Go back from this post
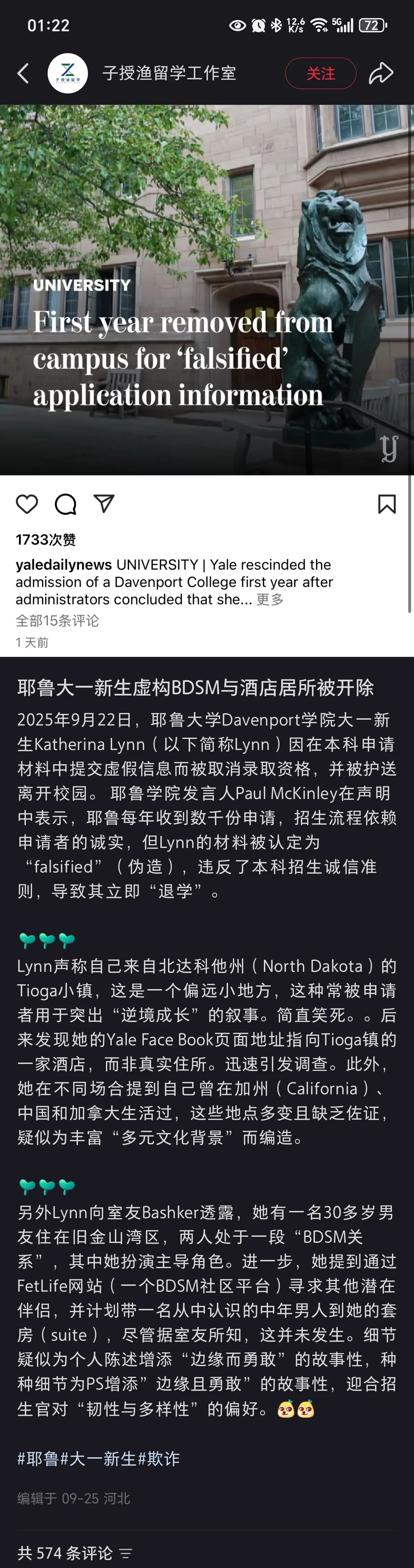 pos(23,73)
